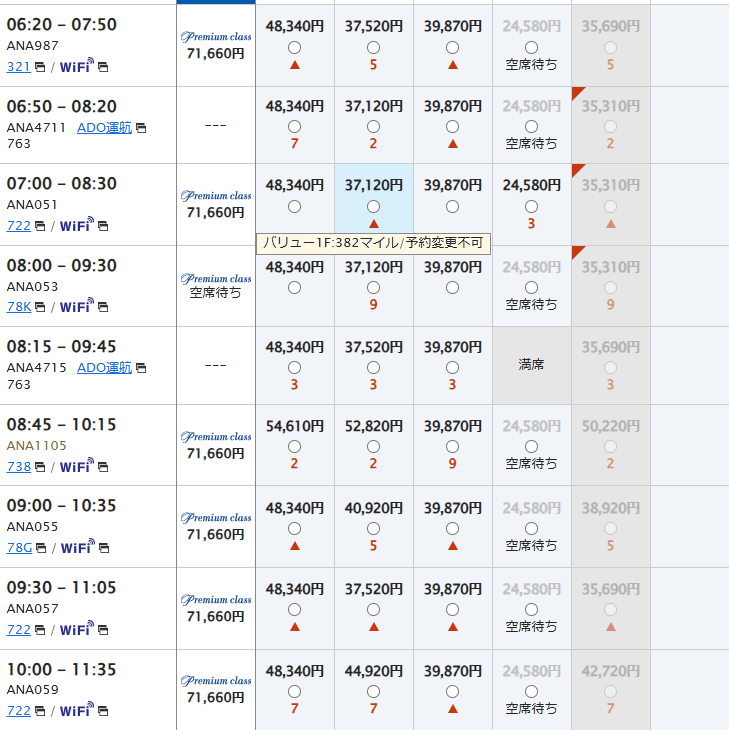Select the 39,870円 fare for flight ANA053
The image size is (730, 730).
(x=452, y=287)
